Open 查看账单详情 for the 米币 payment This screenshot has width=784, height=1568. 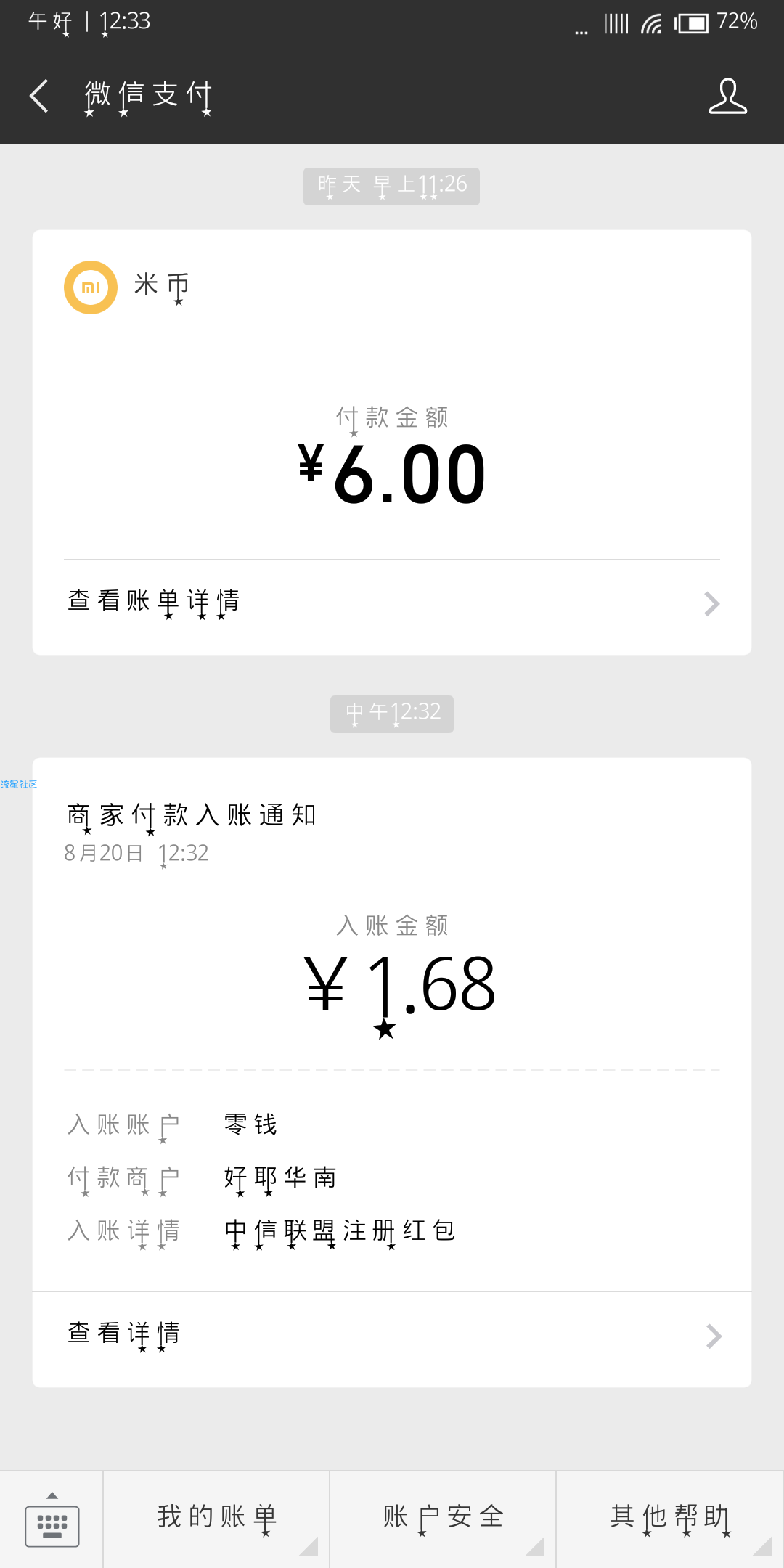coord(392,604)
